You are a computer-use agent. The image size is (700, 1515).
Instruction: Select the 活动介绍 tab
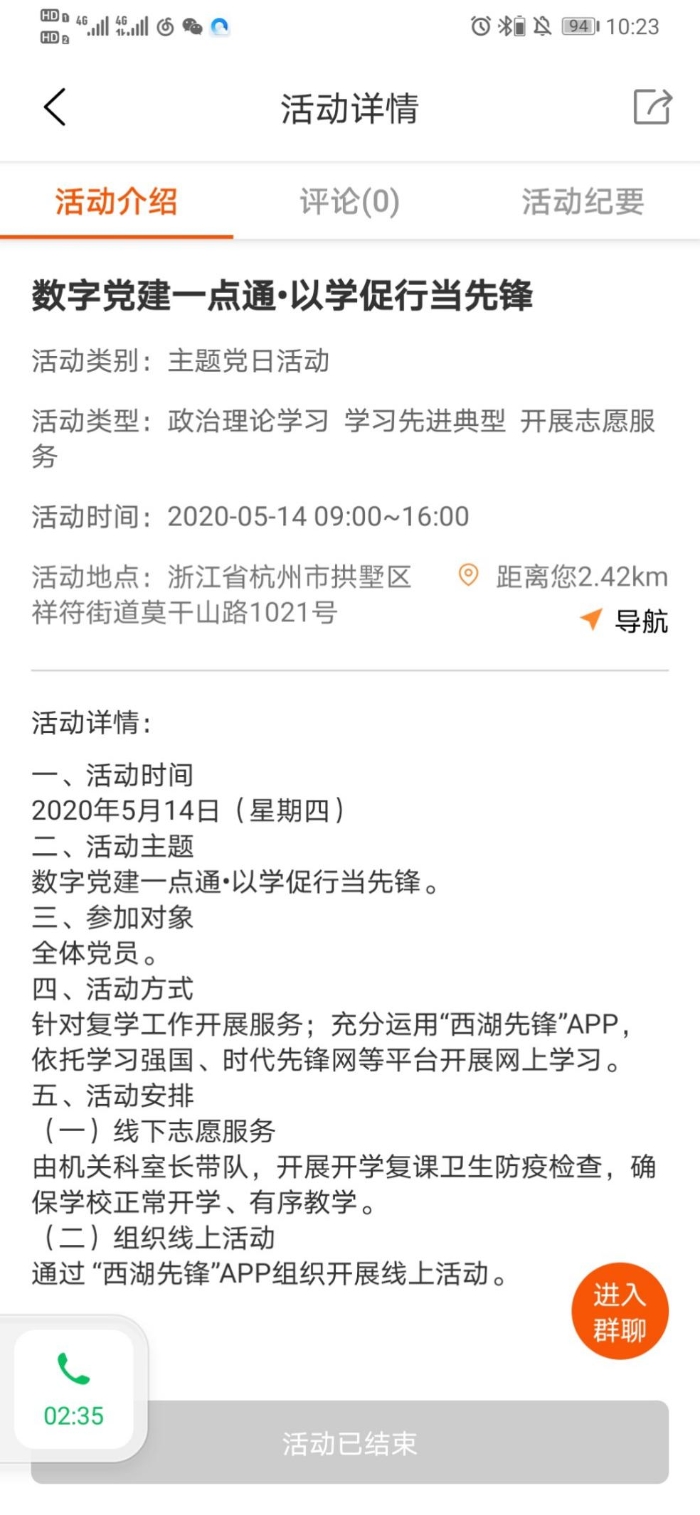pyautogui.click(x=117, y=202)
